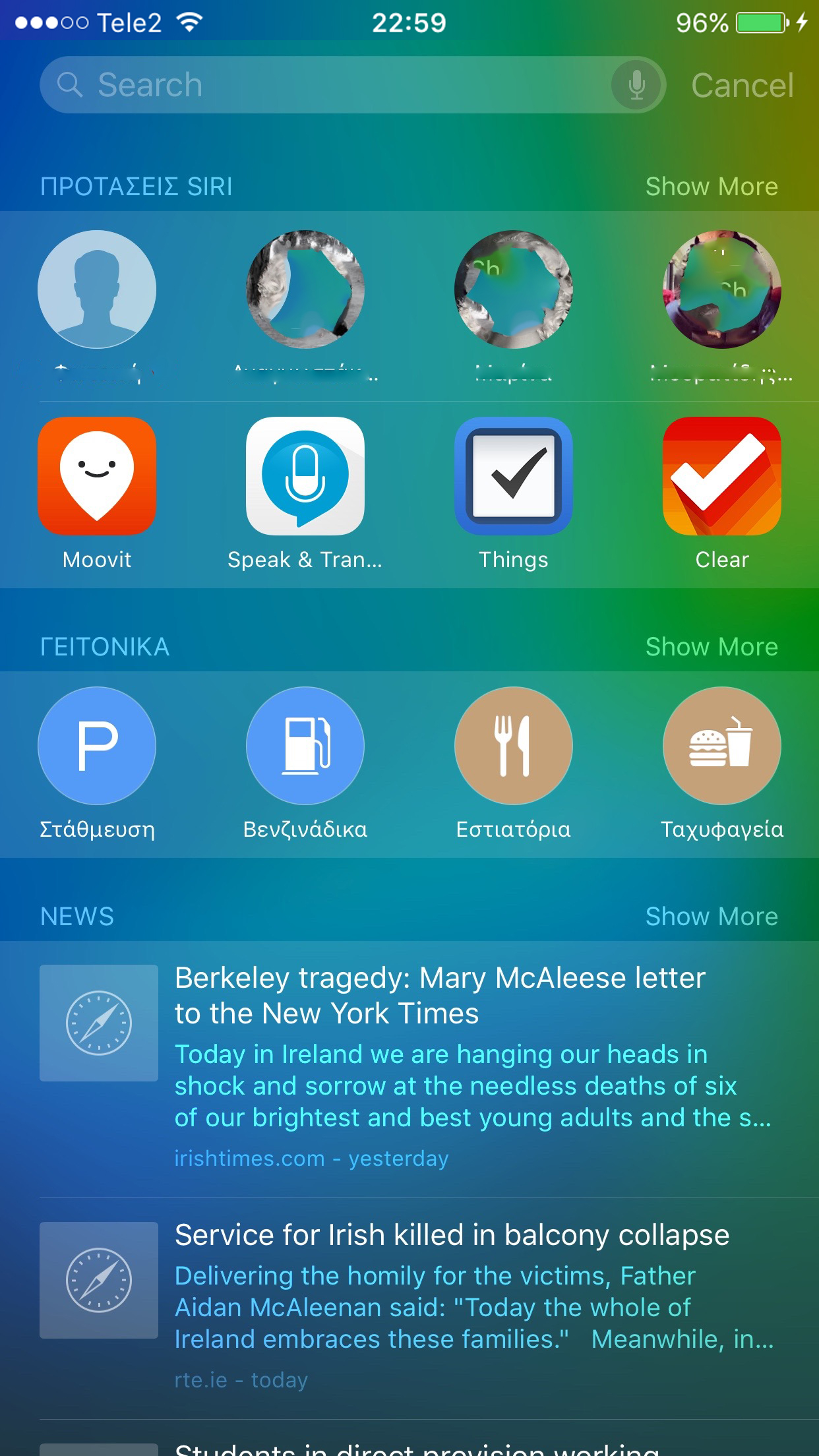The image size is (819, 1456).
Task: Start voice dictation with the microphone
Action: [x=636, y=85]
